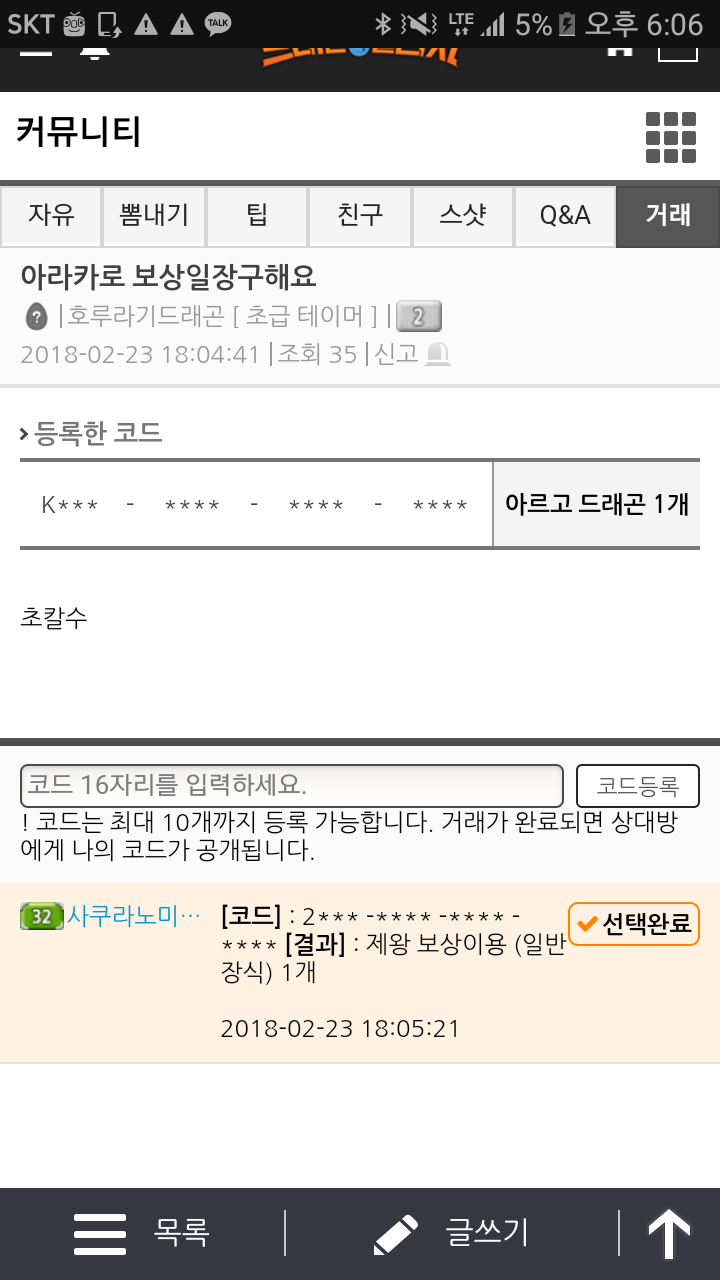Open the 사쿠라노미 user profile

point(133,915)
